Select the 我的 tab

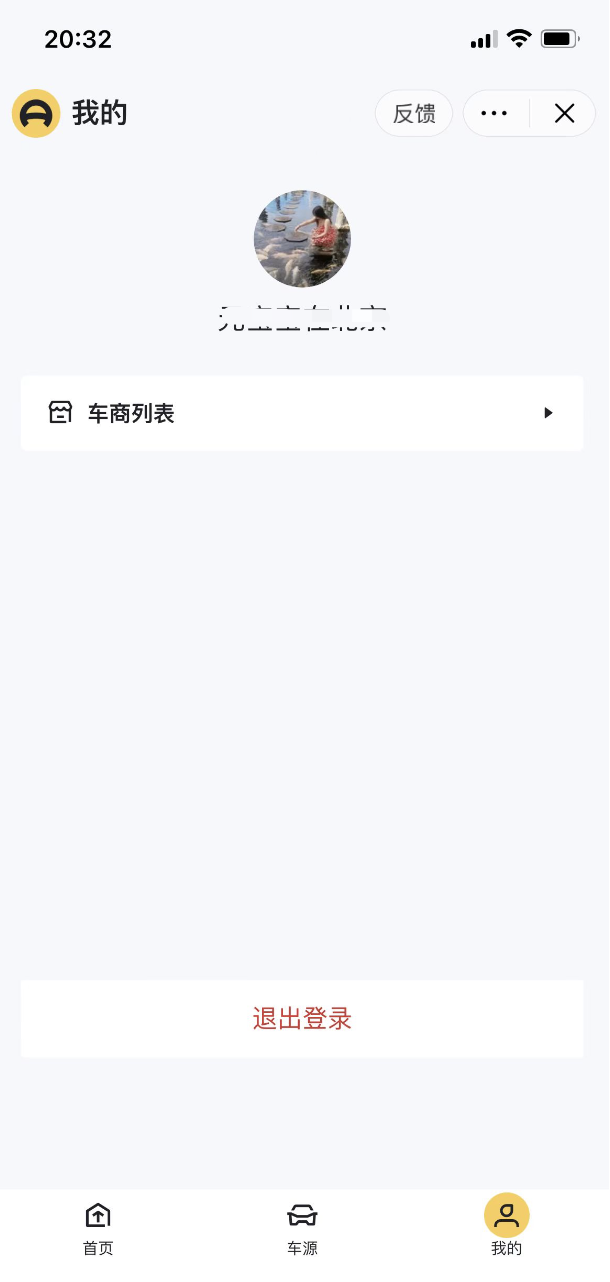tap(507, 1226)
